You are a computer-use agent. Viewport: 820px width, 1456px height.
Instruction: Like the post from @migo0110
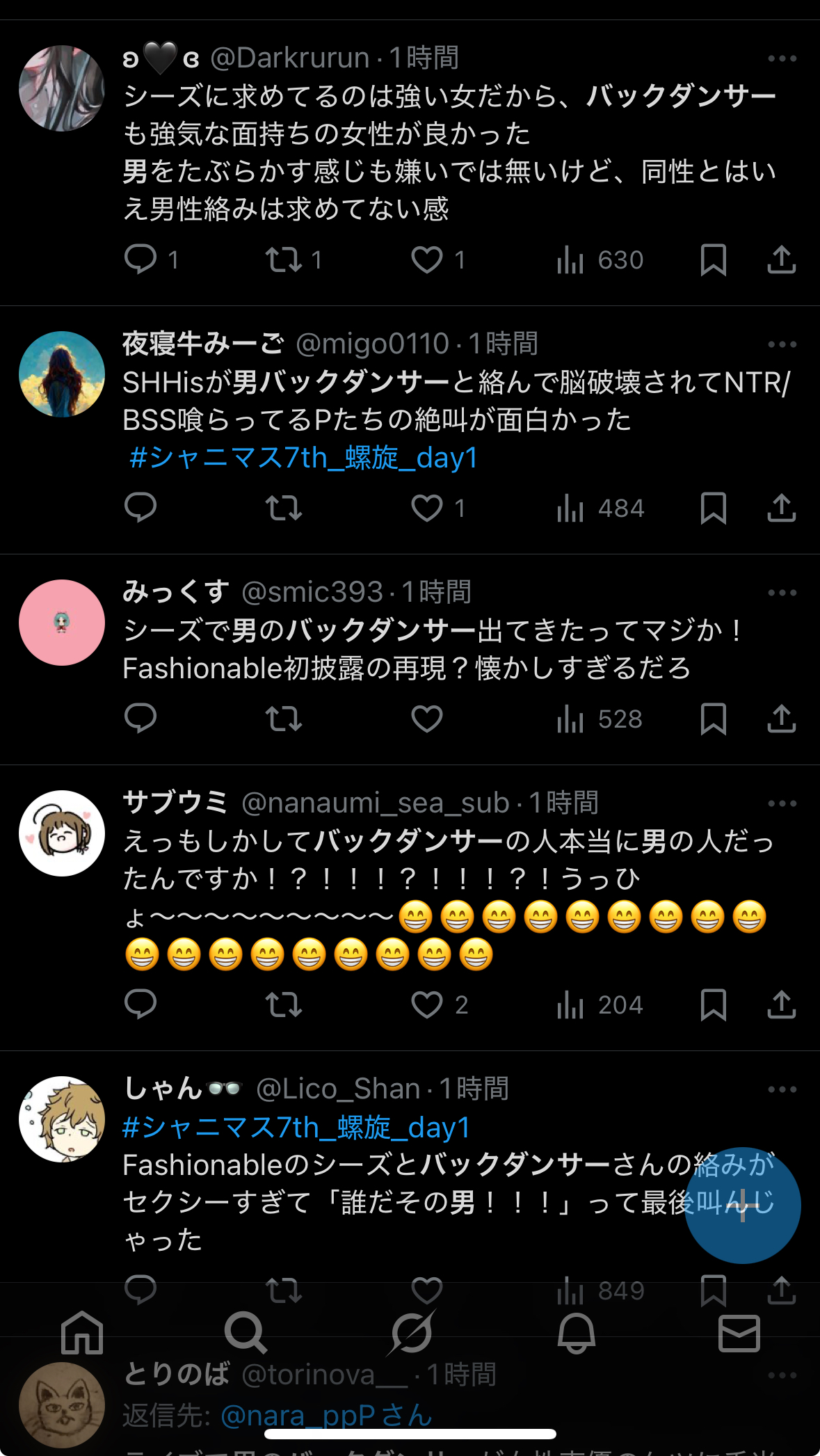click(427, 508)
